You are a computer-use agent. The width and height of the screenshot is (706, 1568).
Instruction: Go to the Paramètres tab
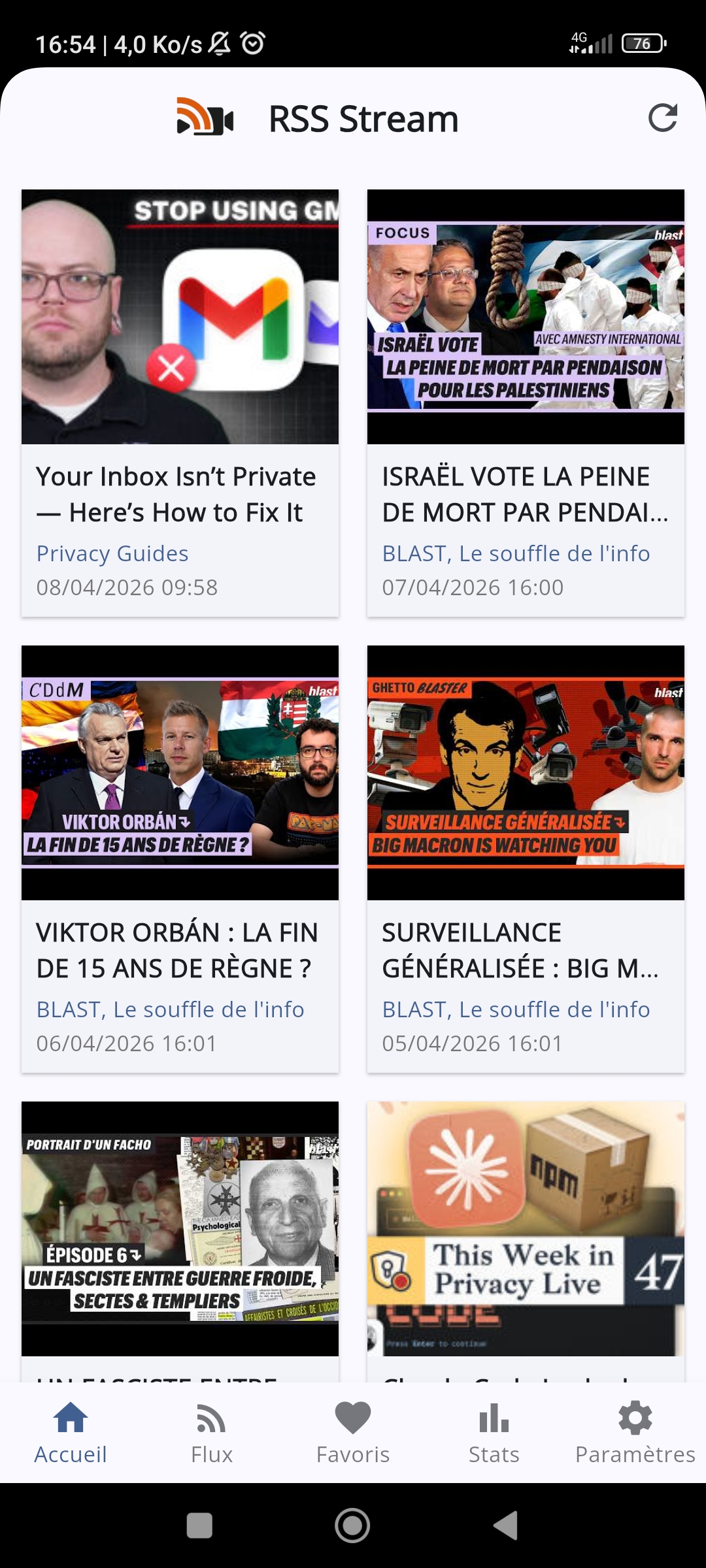pyautogui.click(x=635, y=1433)
